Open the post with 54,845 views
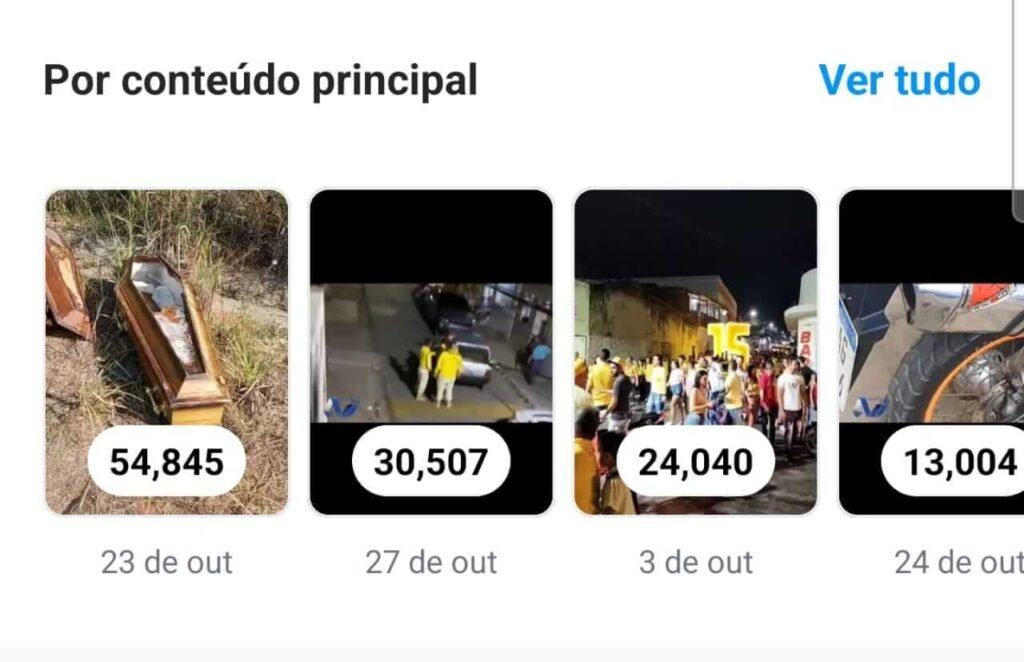This screenshot has height=662, width=1024. 167,352
